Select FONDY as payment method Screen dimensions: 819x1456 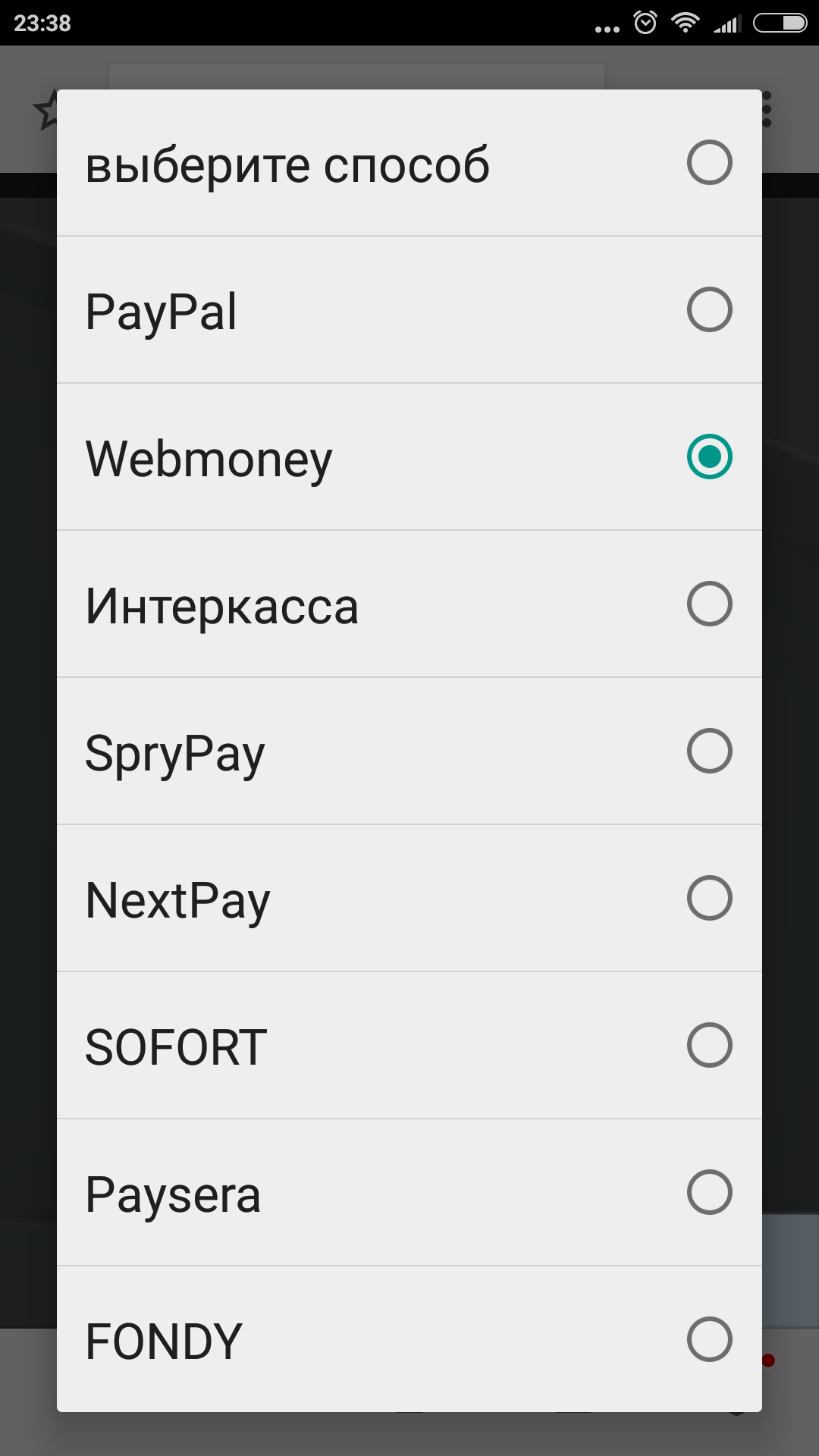(409, 1340)
